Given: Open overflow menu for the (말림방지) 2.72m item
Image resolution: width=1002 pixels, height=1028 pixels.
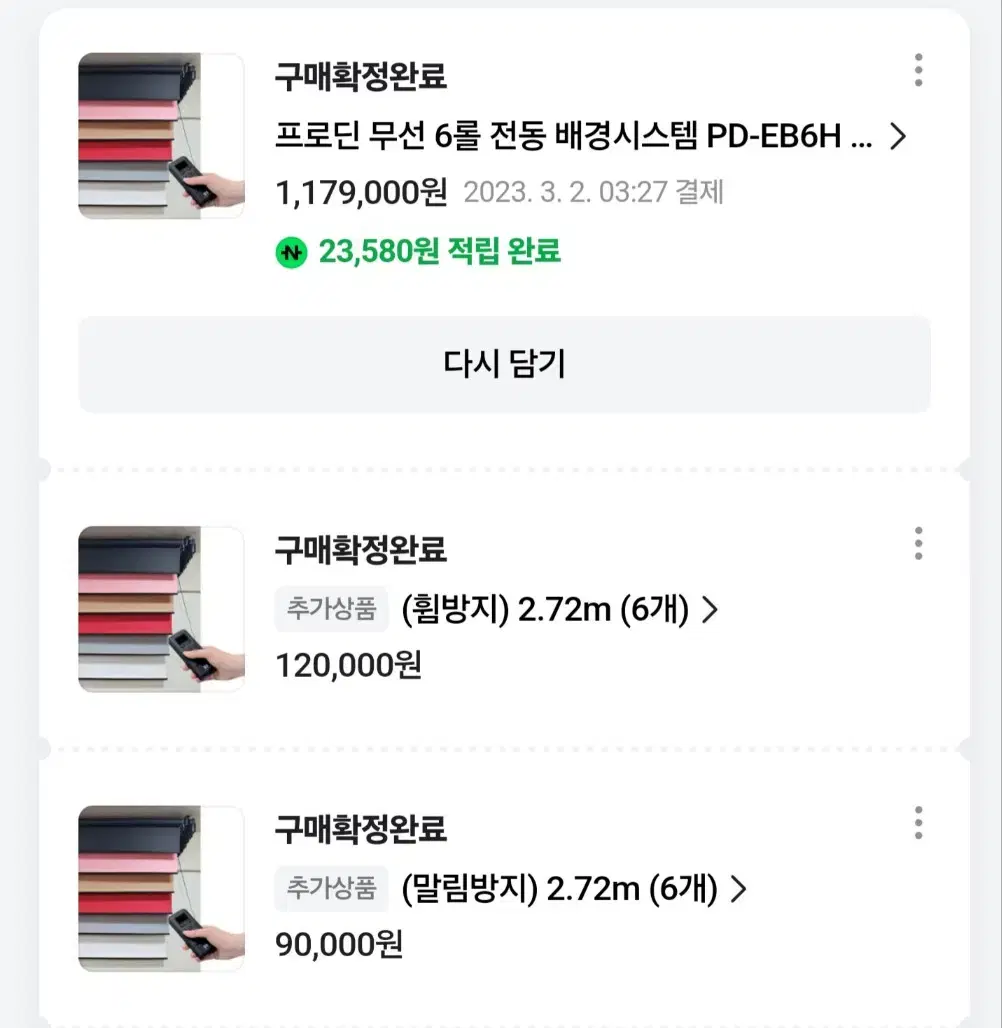Looking at the screenshot, I should click(x=918, y=823).
